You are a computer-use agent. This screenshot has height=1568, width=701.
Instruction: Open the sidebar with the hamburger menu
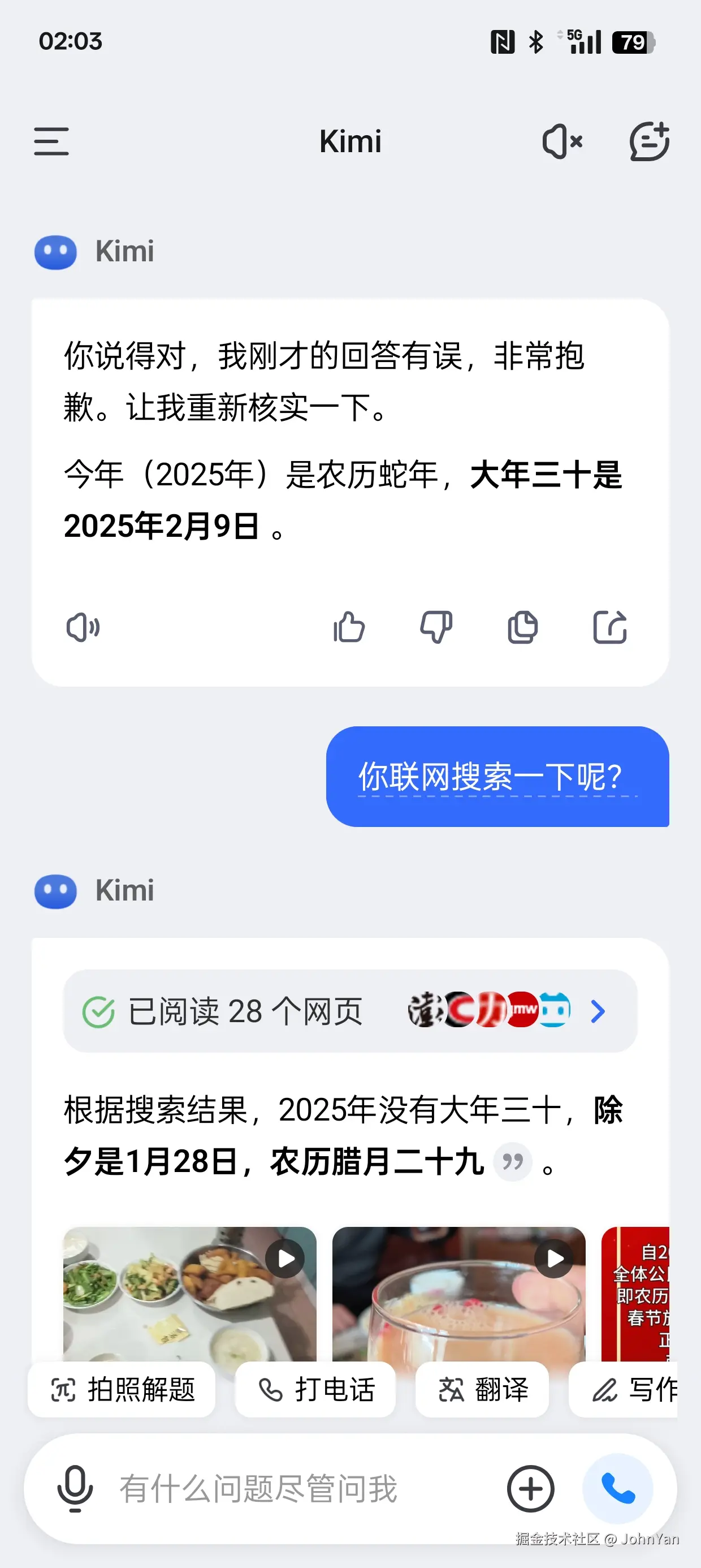pyautogui.click(x=51, y=141)
